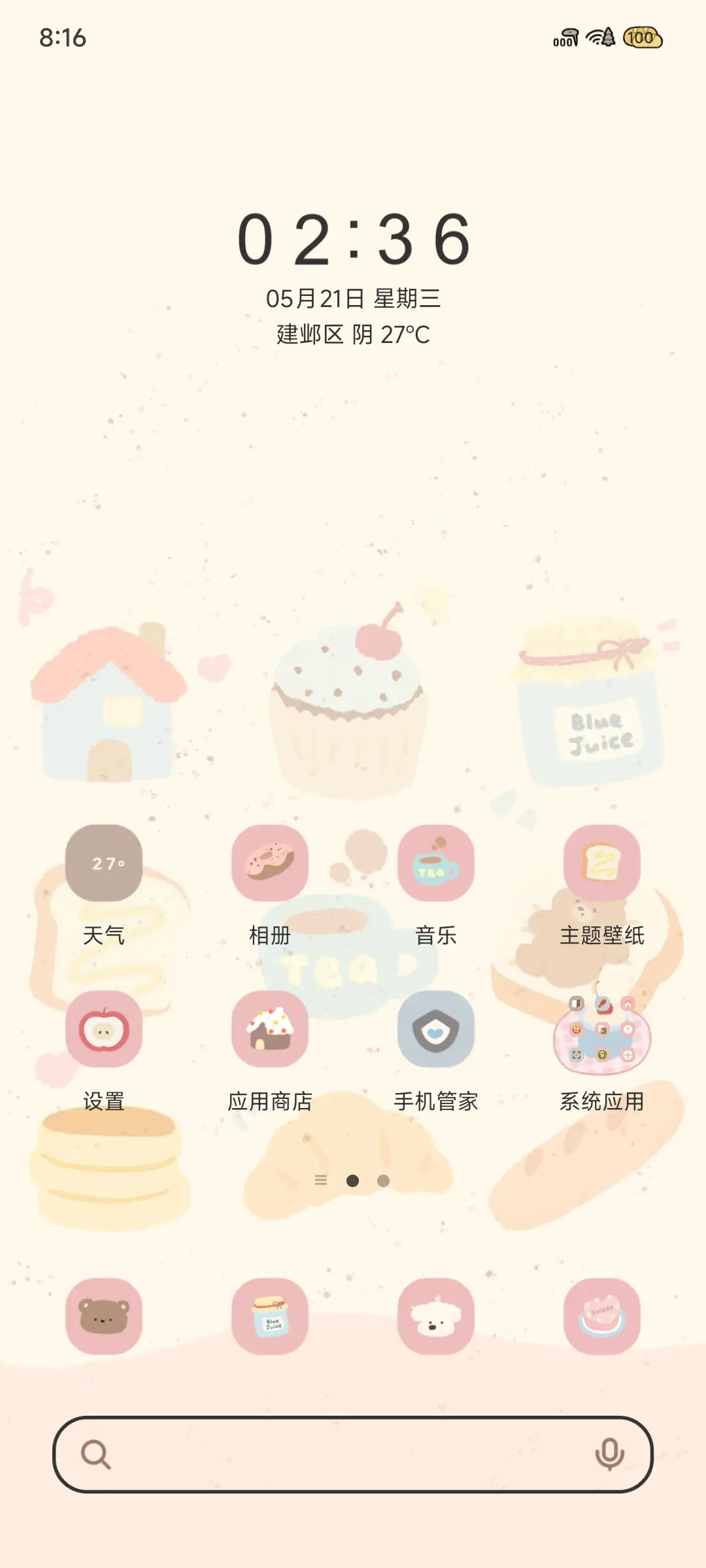Tap the pink Sweet cake icon in the dock
Screen dimensions: 706x1568
601,1316
